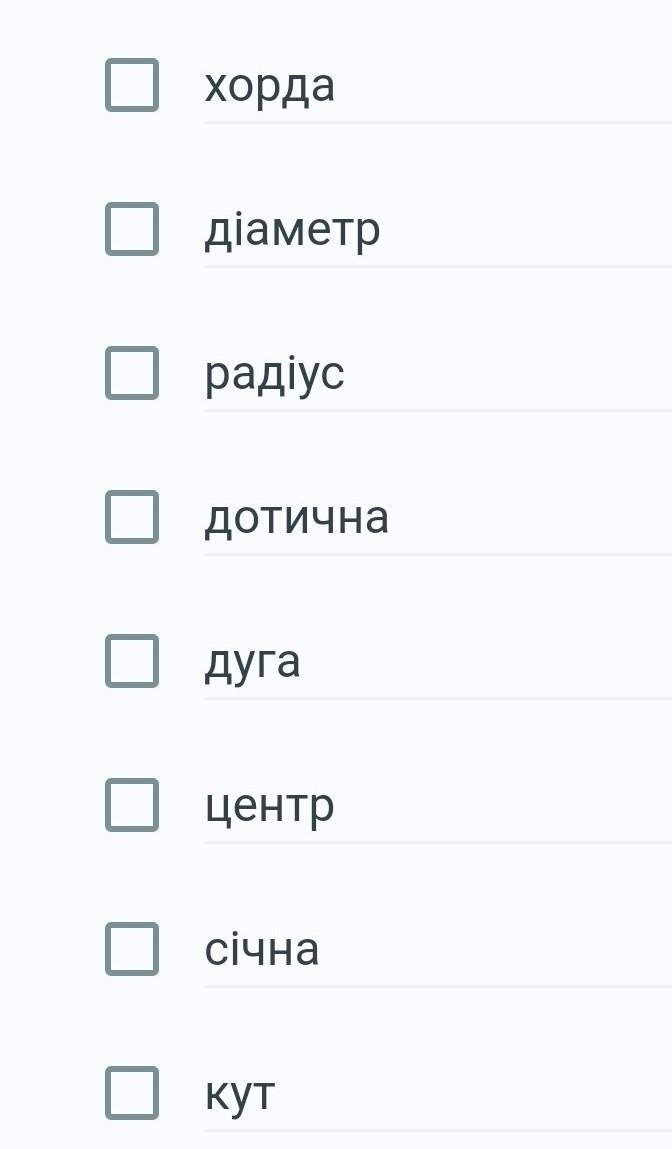Choose the дуга checkbox

point(132,661)
